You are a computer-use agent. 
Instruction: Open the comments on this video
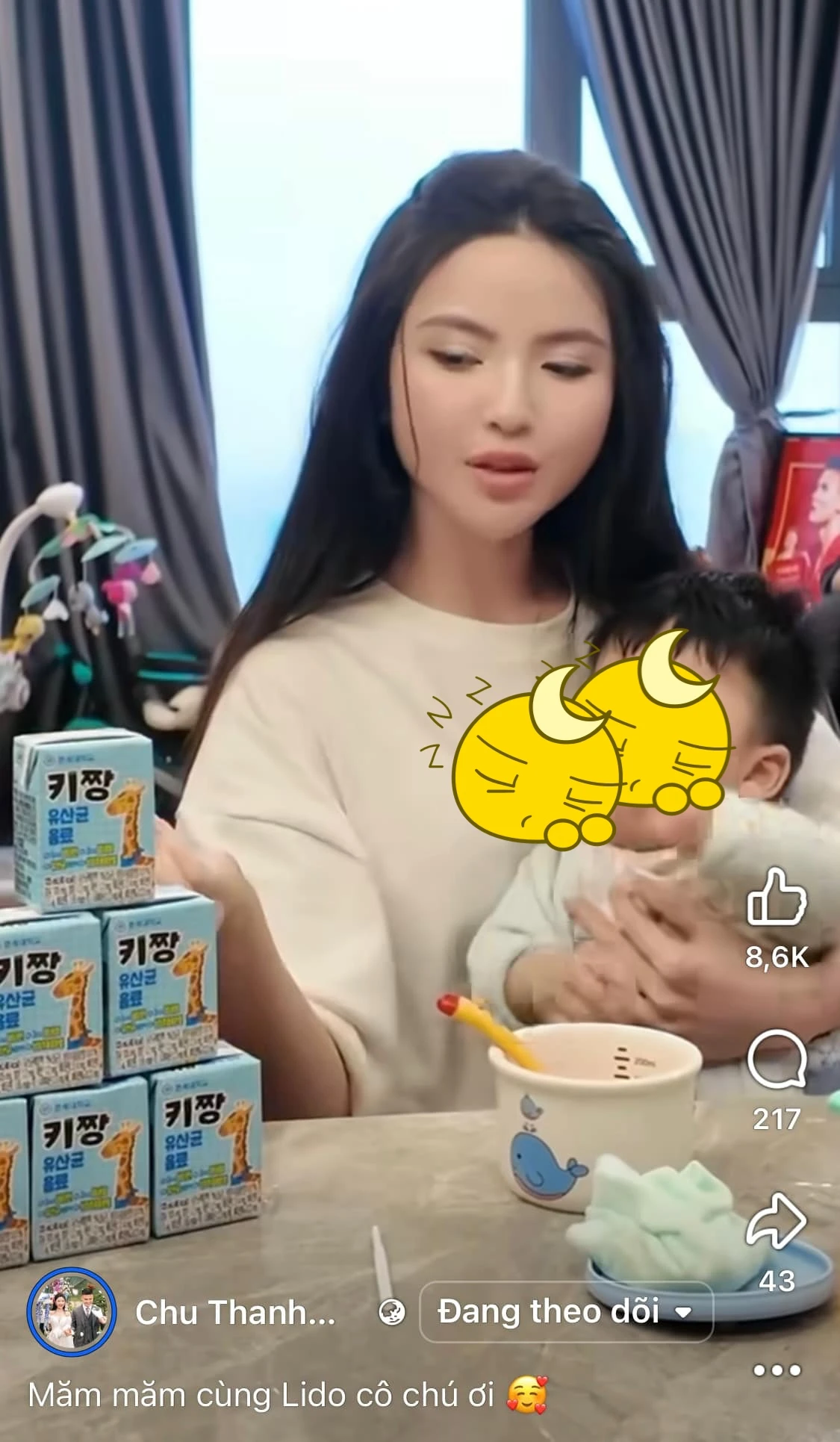777,1059
